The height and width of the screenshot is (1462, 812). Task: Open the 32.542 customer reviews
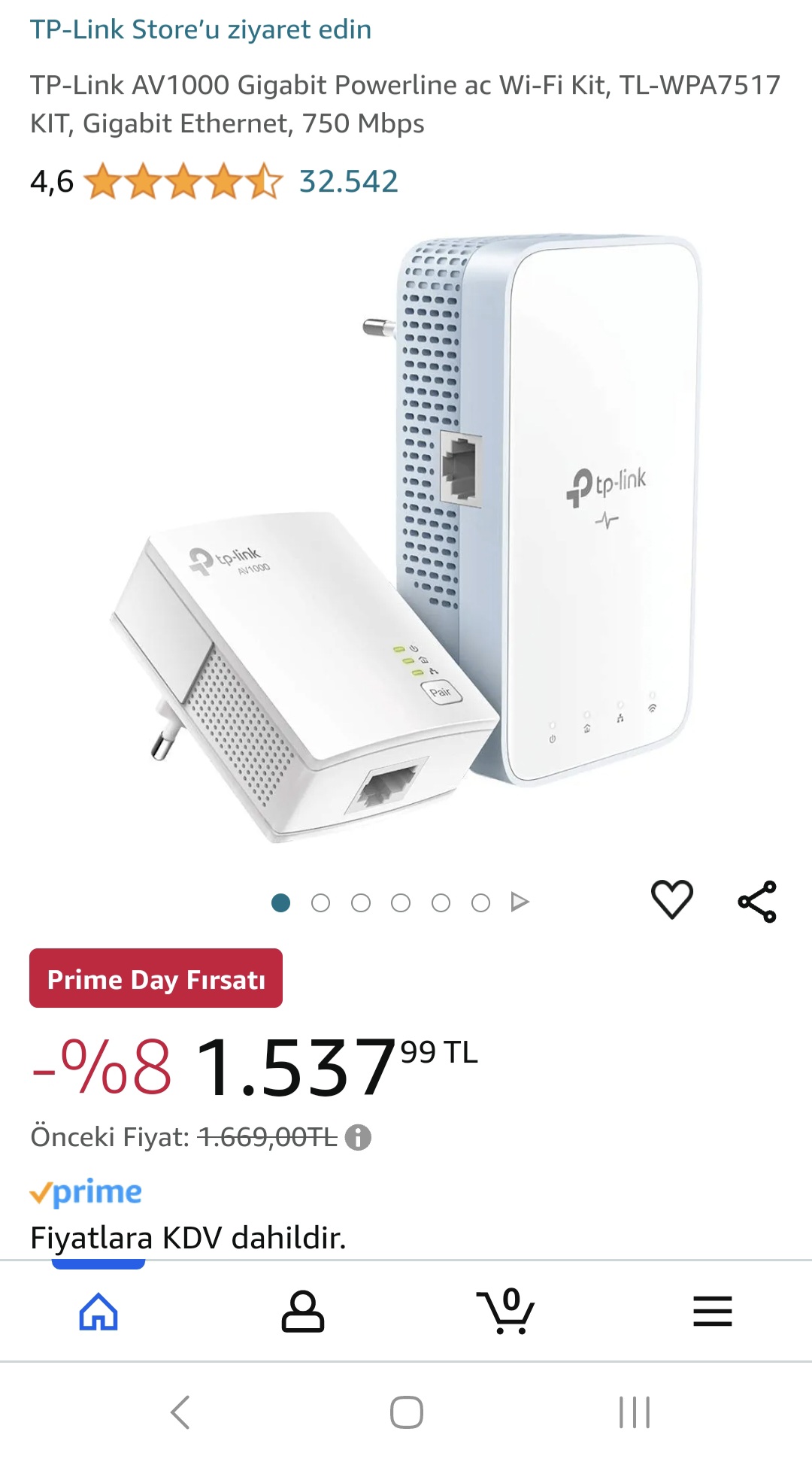pos(348,181)
